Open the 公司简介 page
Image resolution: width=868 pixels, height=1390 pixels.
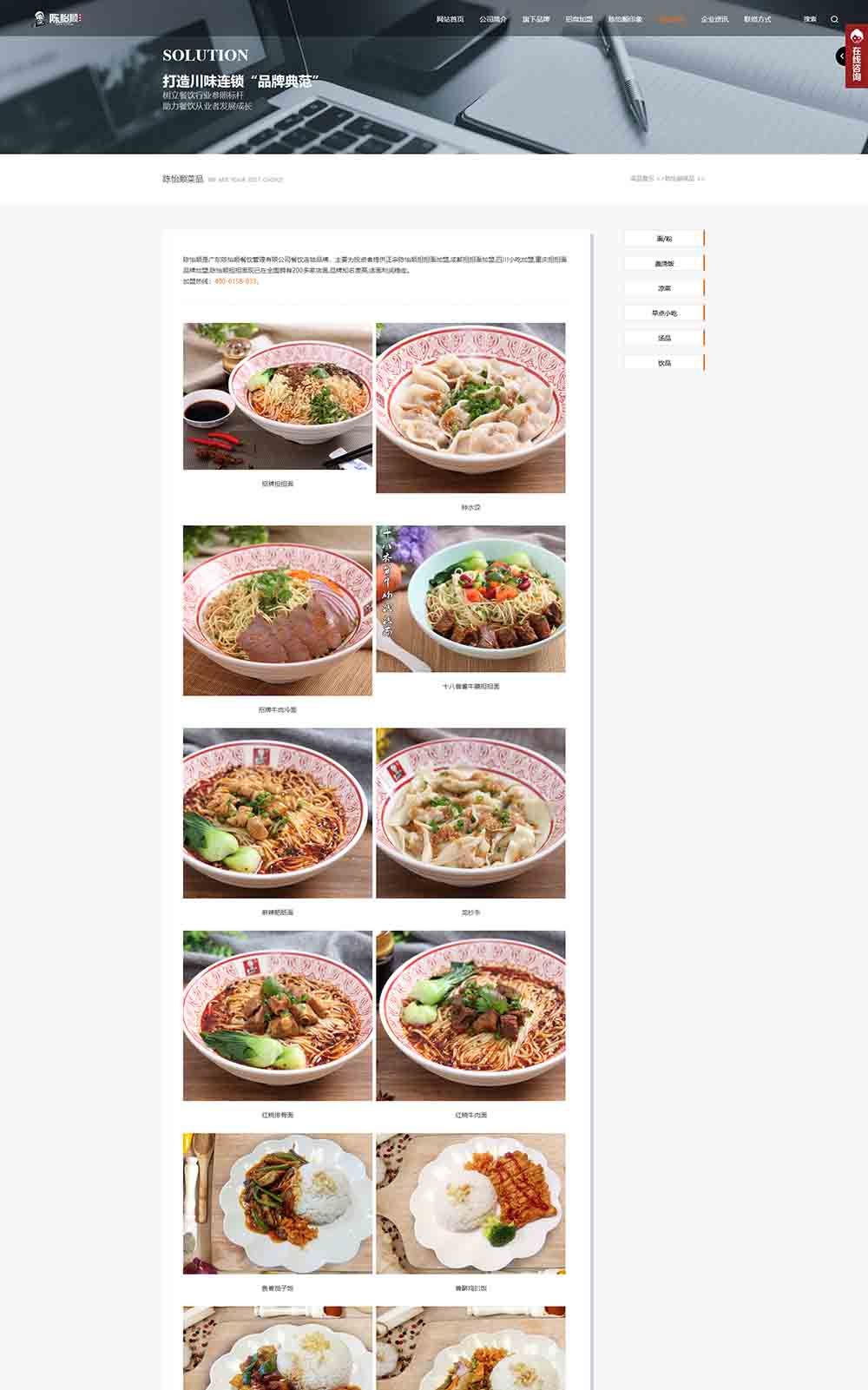tap(493, 19)
